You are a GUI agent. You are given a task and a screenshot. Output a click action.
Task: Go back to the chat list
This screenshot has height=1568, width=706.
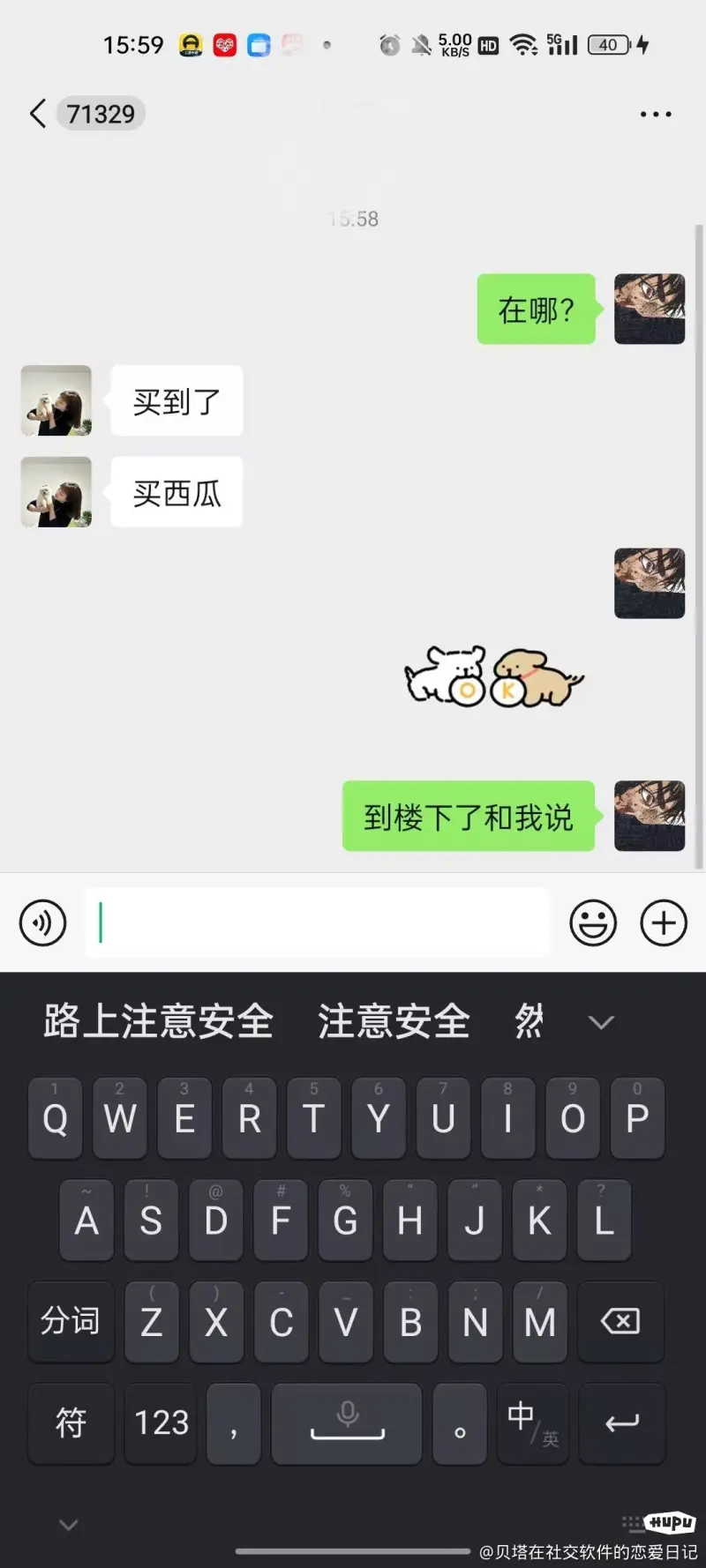click(x=37, y=114)
